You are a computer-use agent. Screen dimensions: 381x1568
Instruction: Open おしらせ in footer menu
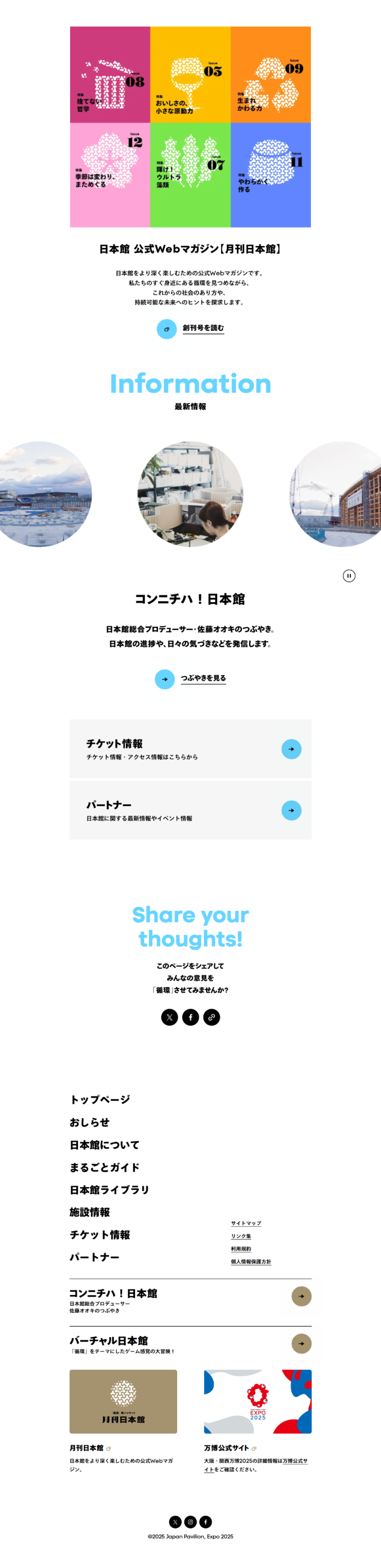pos(90,1122)
